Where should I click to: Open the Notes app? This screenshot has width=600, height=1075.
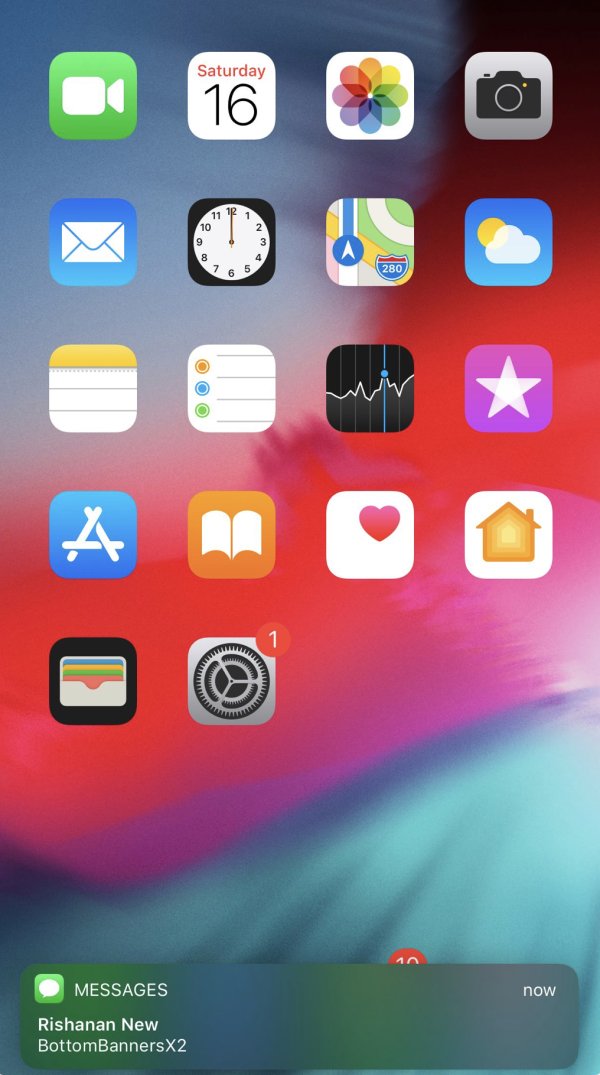(93, 388)
